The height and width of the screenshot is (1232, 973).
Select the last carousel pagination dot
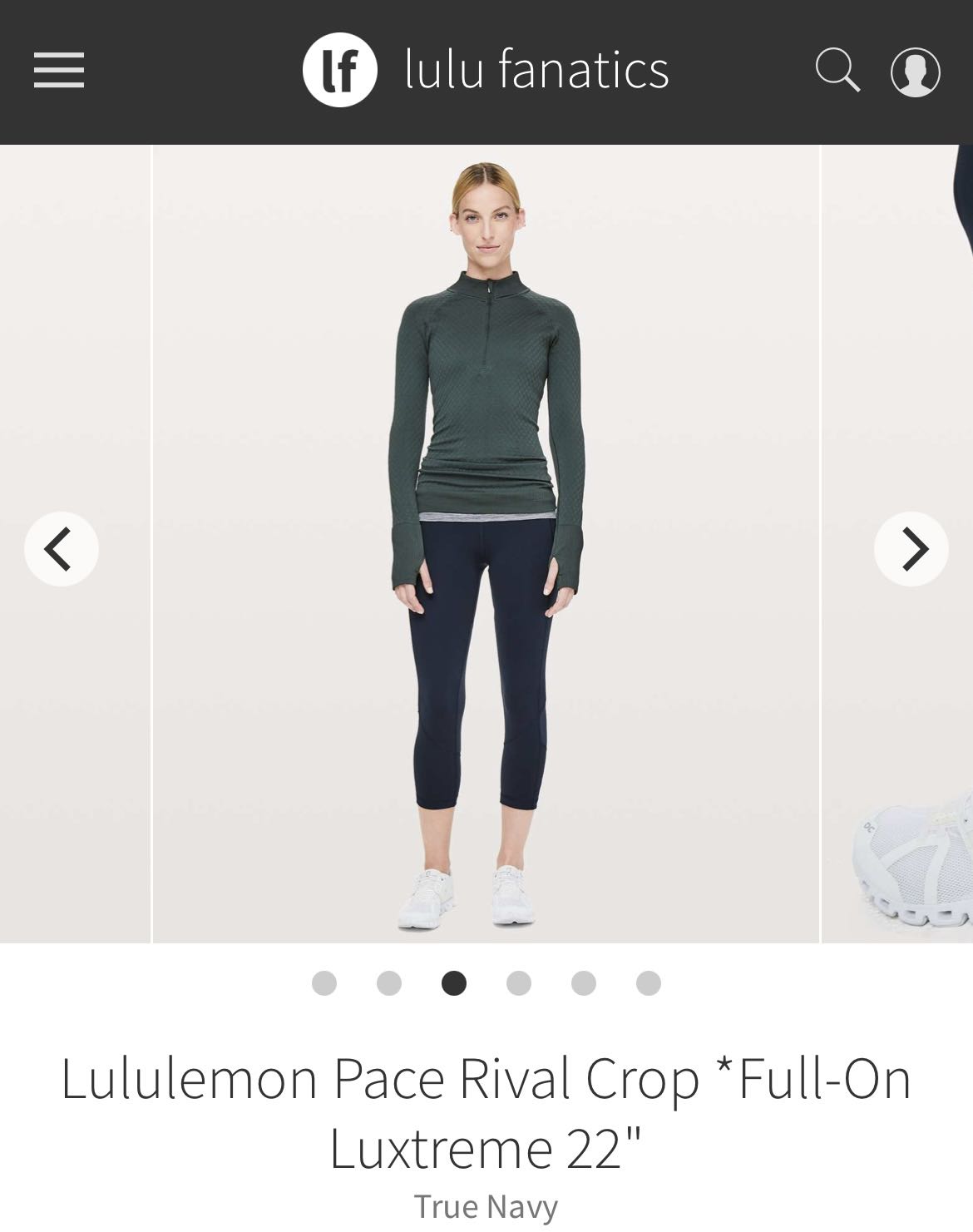coord(646,983)
